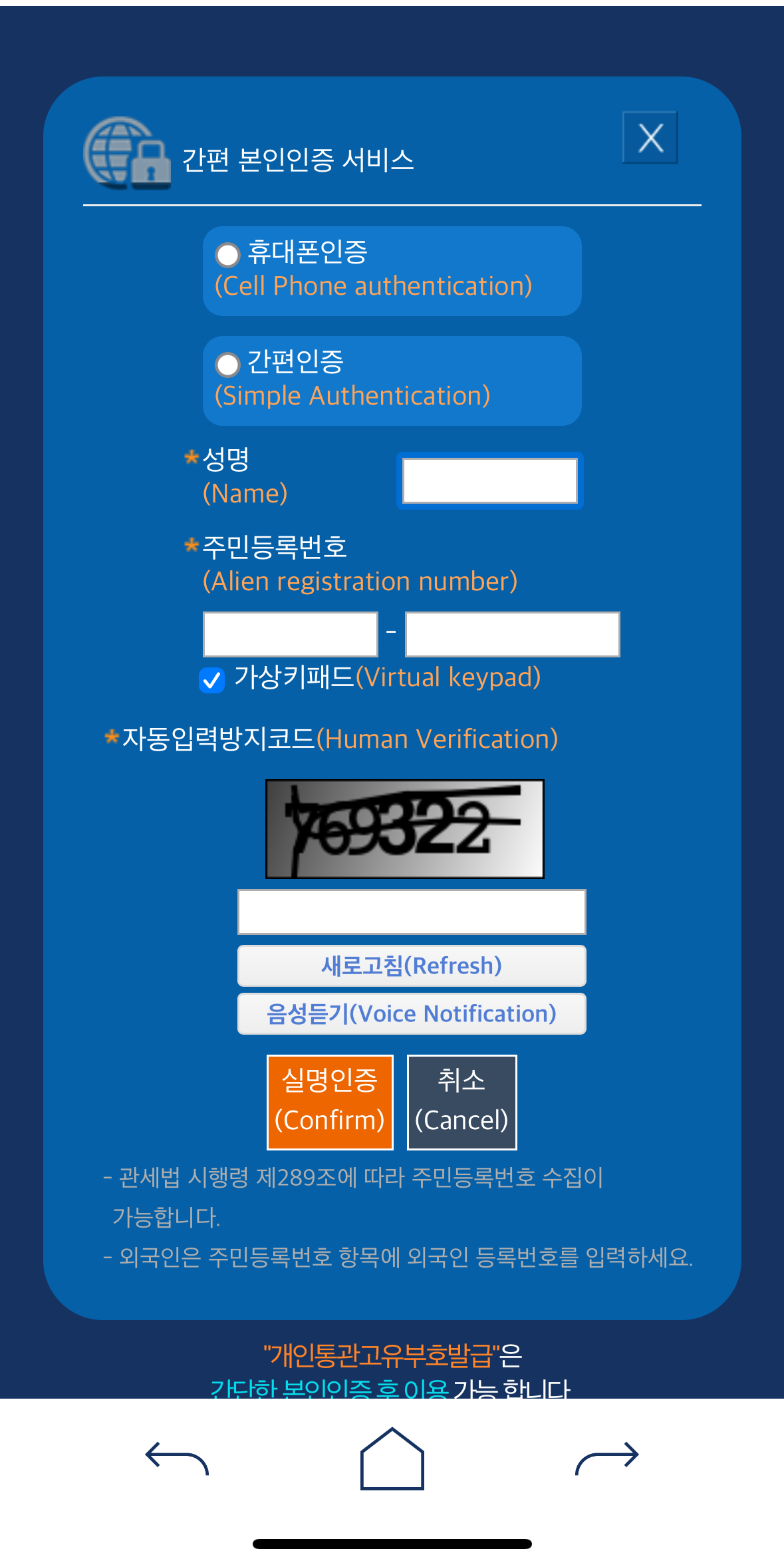The height and width of the screenshot is (1565, 784).
Task: Select 간편인증 Simple Authentication
Action: (228, 364)
